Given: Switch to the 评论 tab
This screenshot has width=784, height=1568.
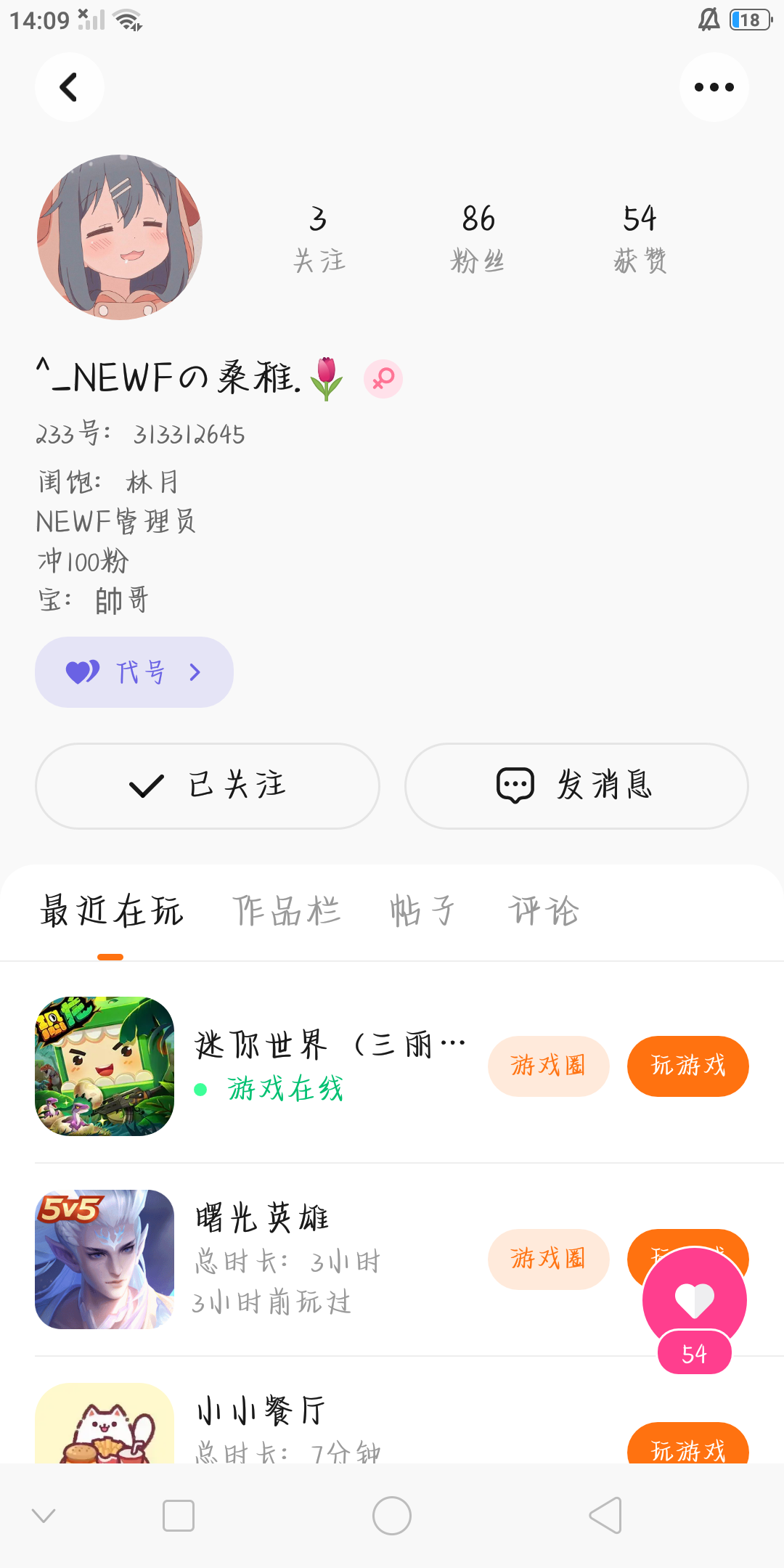Looking at the screenshot, I should coord(544,911).
